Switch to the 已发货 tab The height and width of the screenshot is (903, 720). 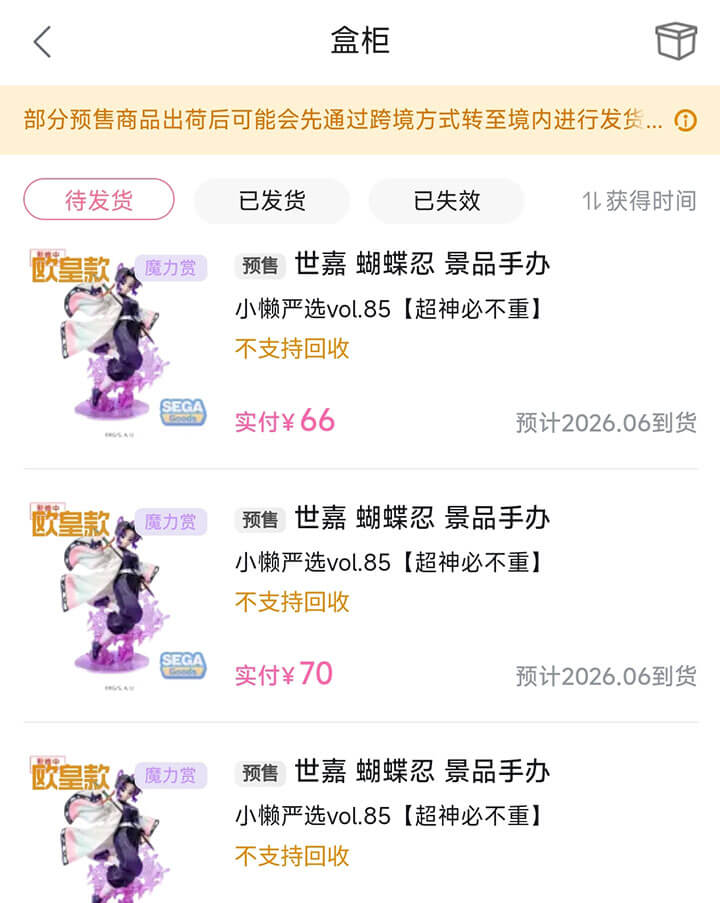[x=272, y=200]
